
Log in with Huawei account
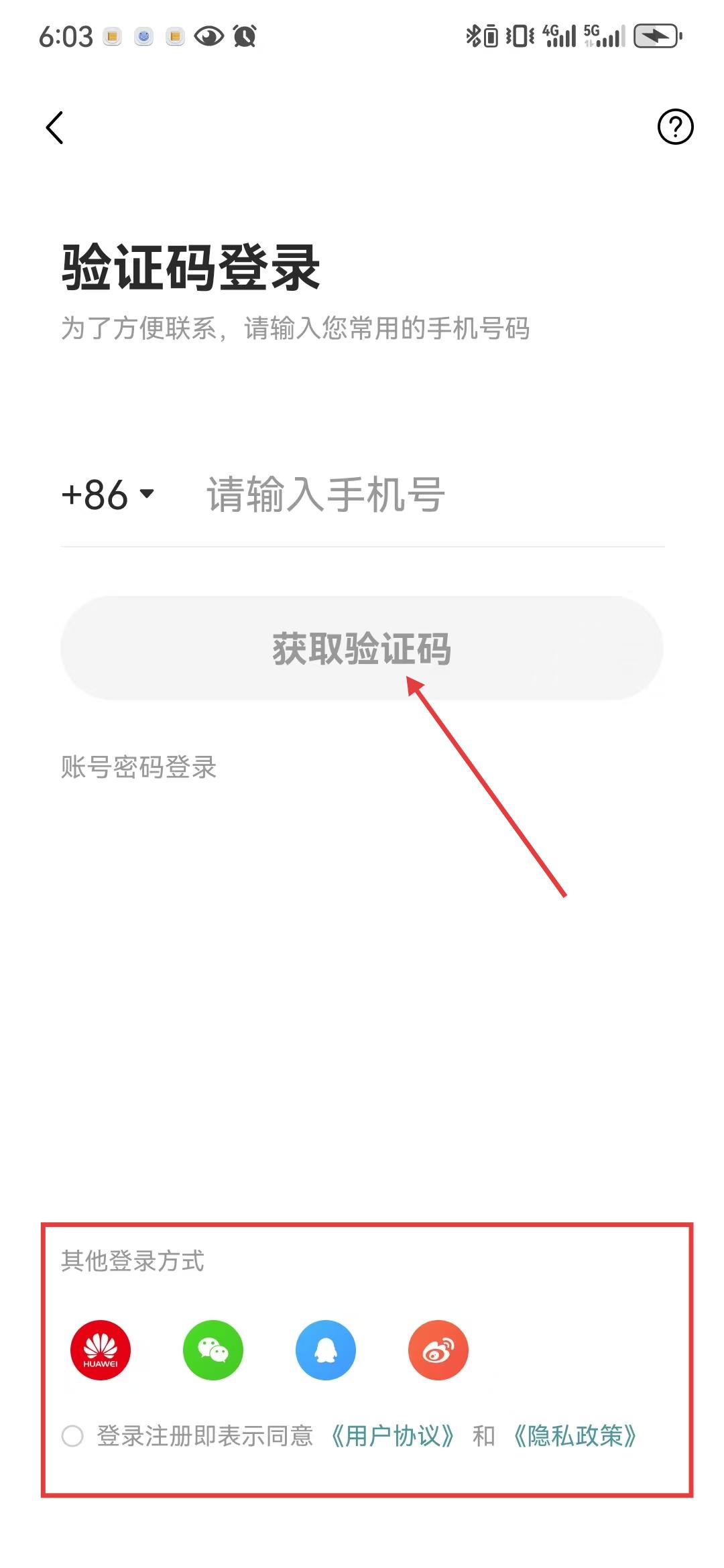pos(101,1350)
